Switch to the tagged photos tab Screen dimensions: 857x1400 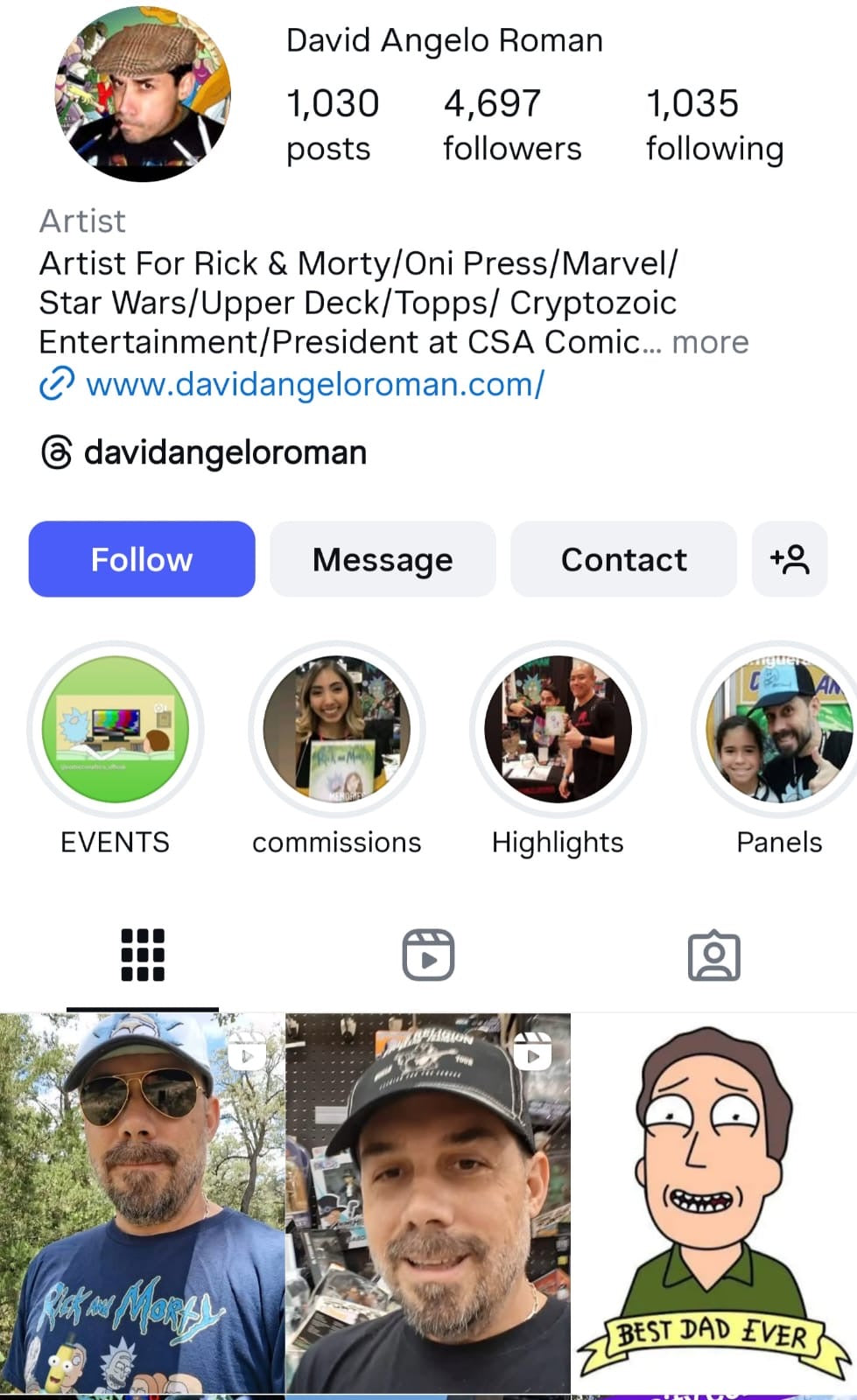(713, 955)
